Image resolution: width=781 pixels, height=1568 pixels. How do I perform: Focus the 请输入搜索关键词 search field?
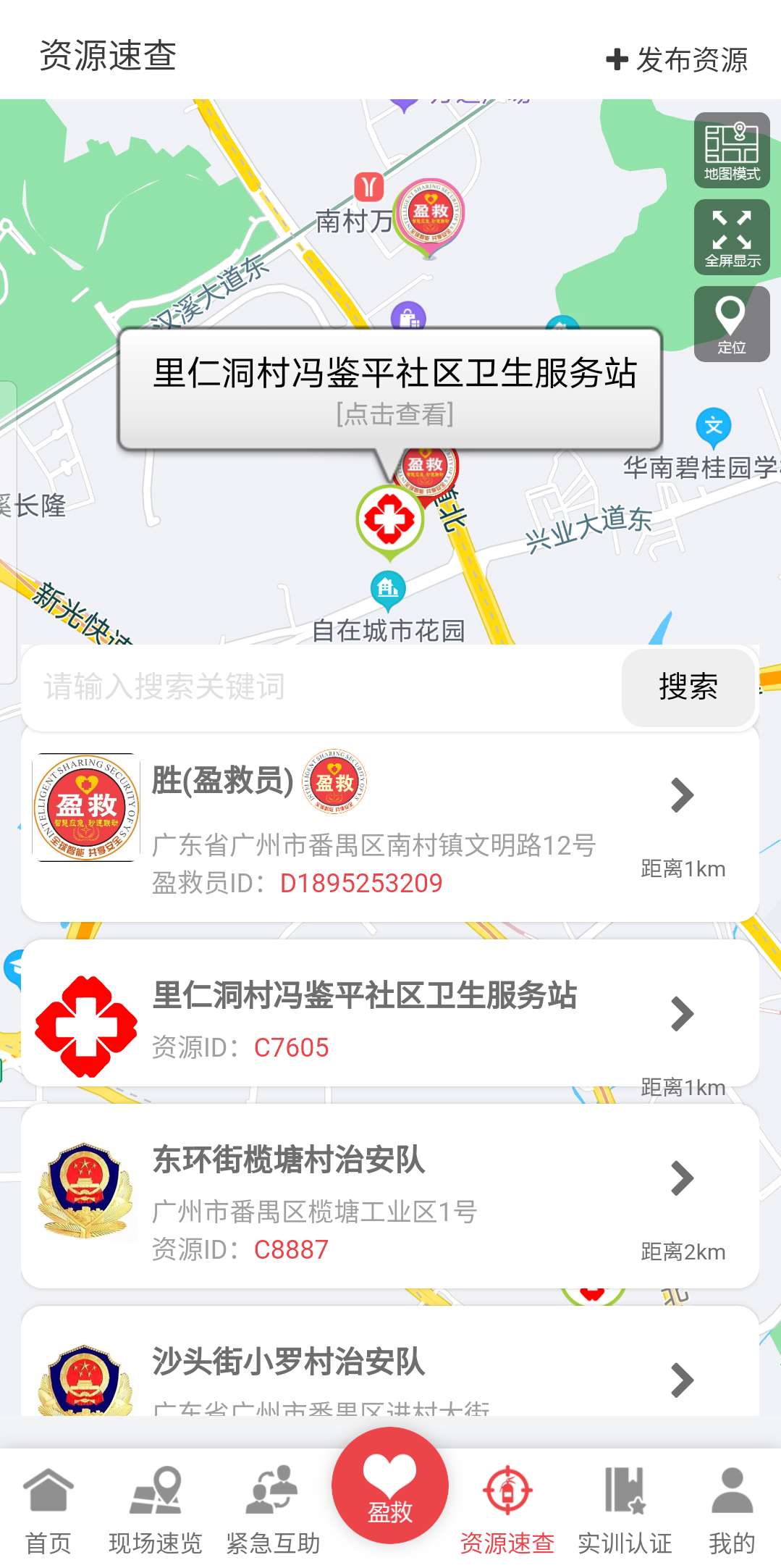[x=318, y=687]
